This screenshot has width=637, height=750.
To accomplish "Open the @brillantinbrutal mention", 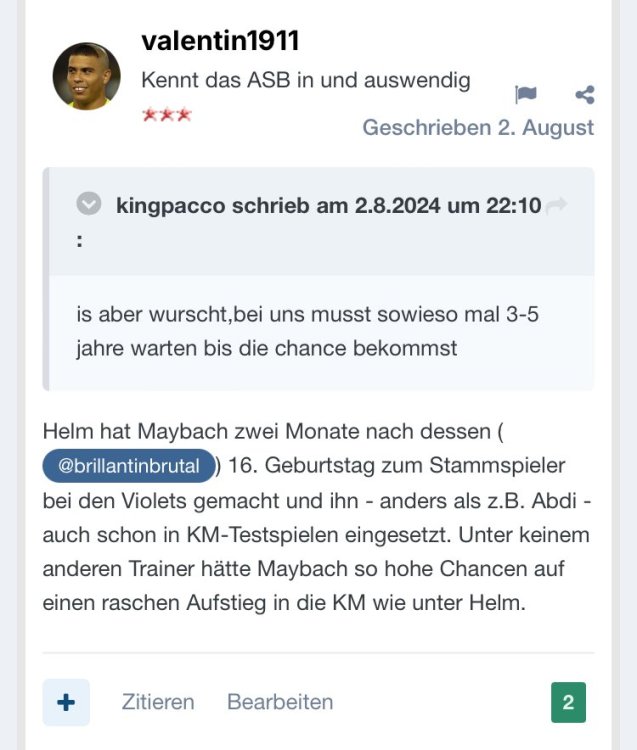I will (129, 466).
